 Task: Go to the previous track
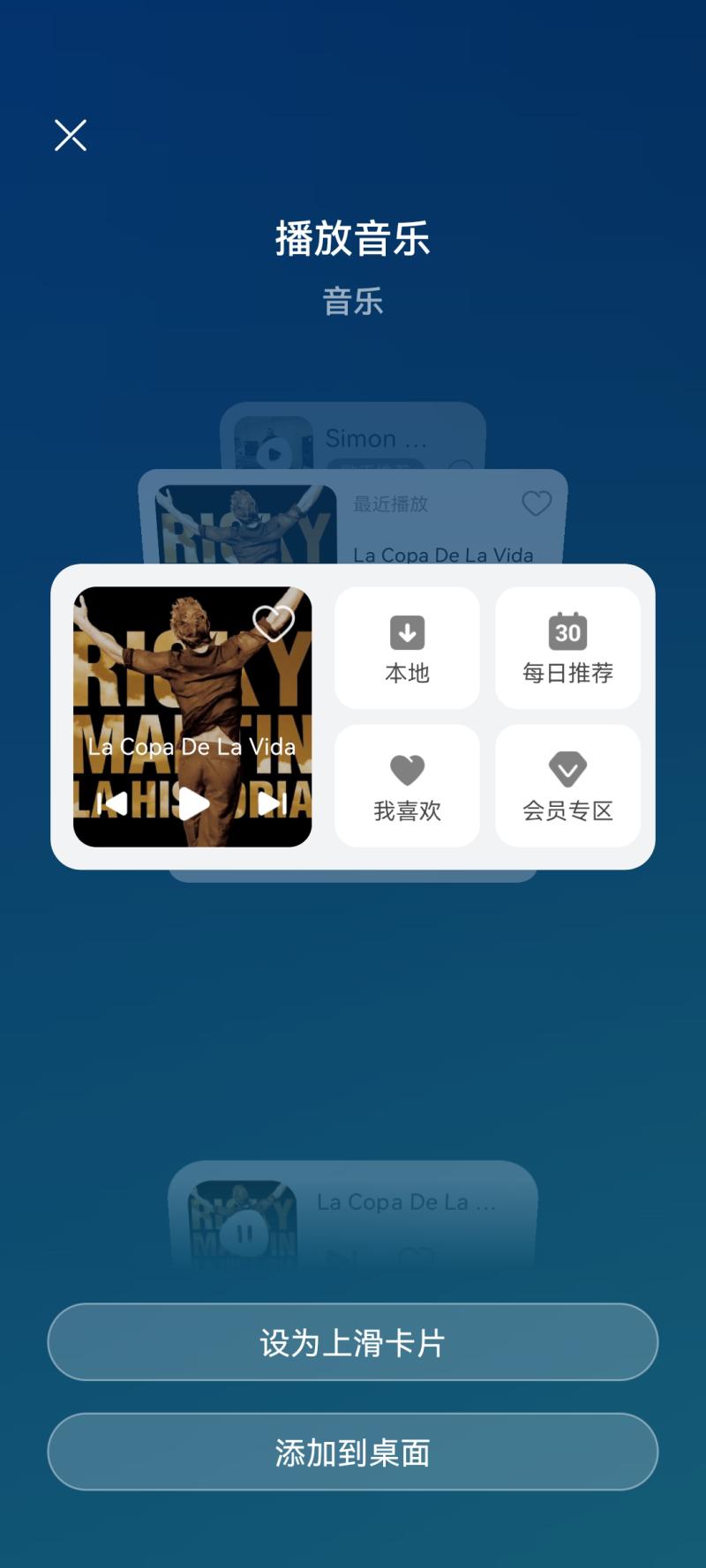(112, 803)
